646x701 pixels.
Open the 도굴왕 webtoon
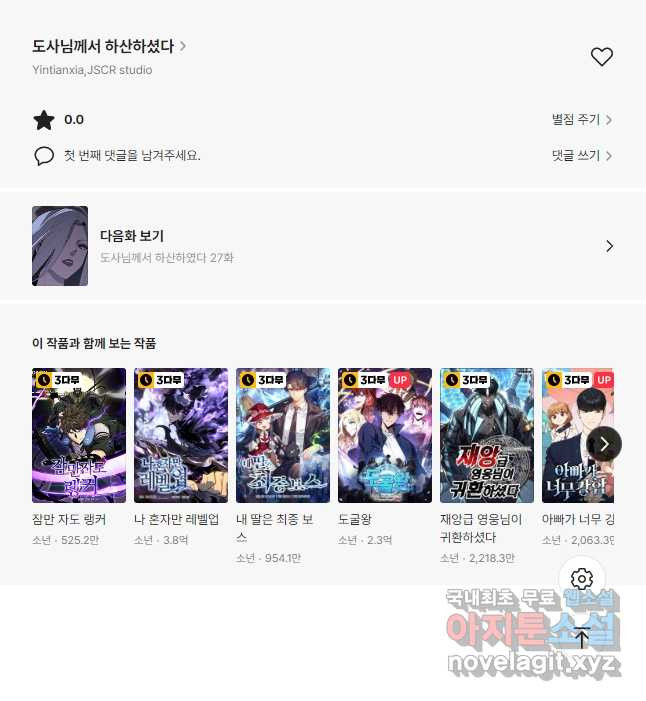385,435
